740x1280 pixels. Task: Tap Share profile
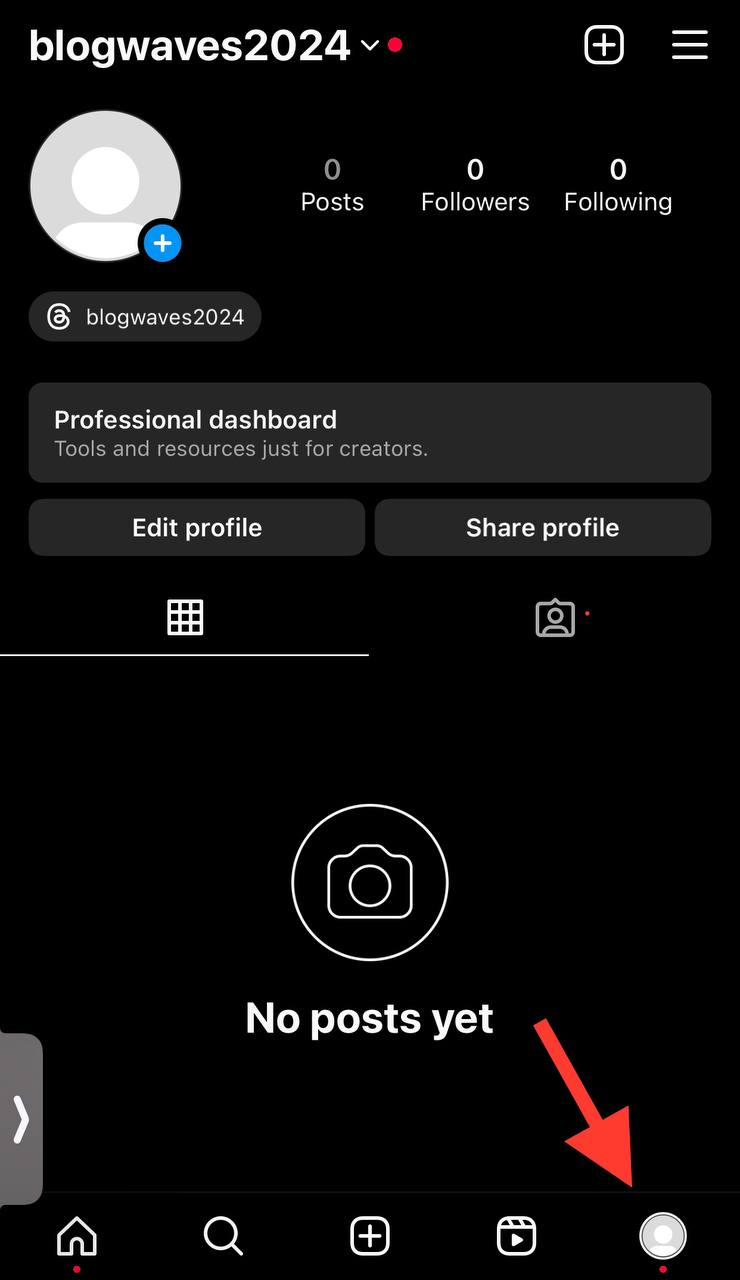(543, 527)
